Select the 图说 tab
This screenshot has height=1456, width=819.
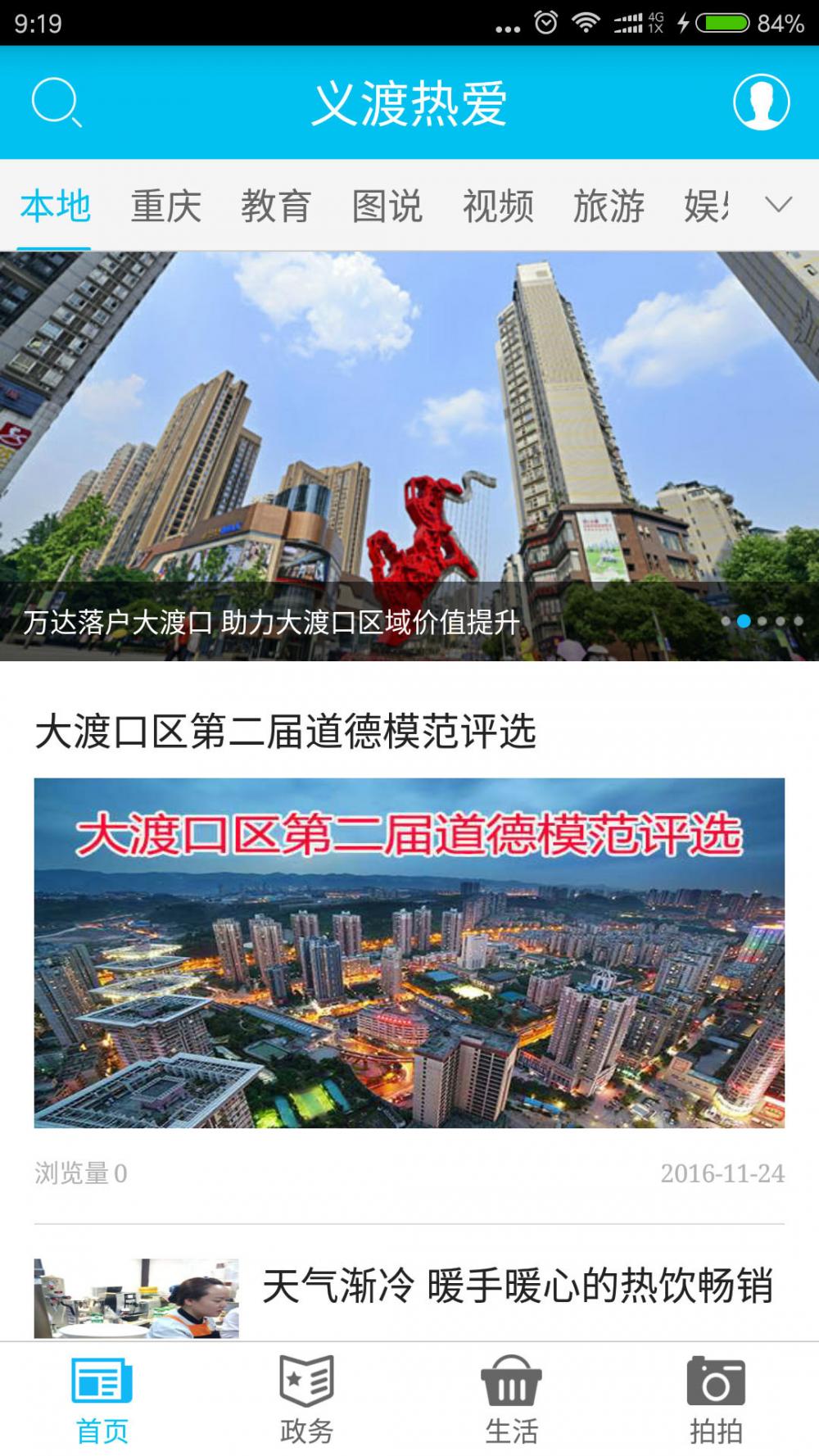point(387,206)
